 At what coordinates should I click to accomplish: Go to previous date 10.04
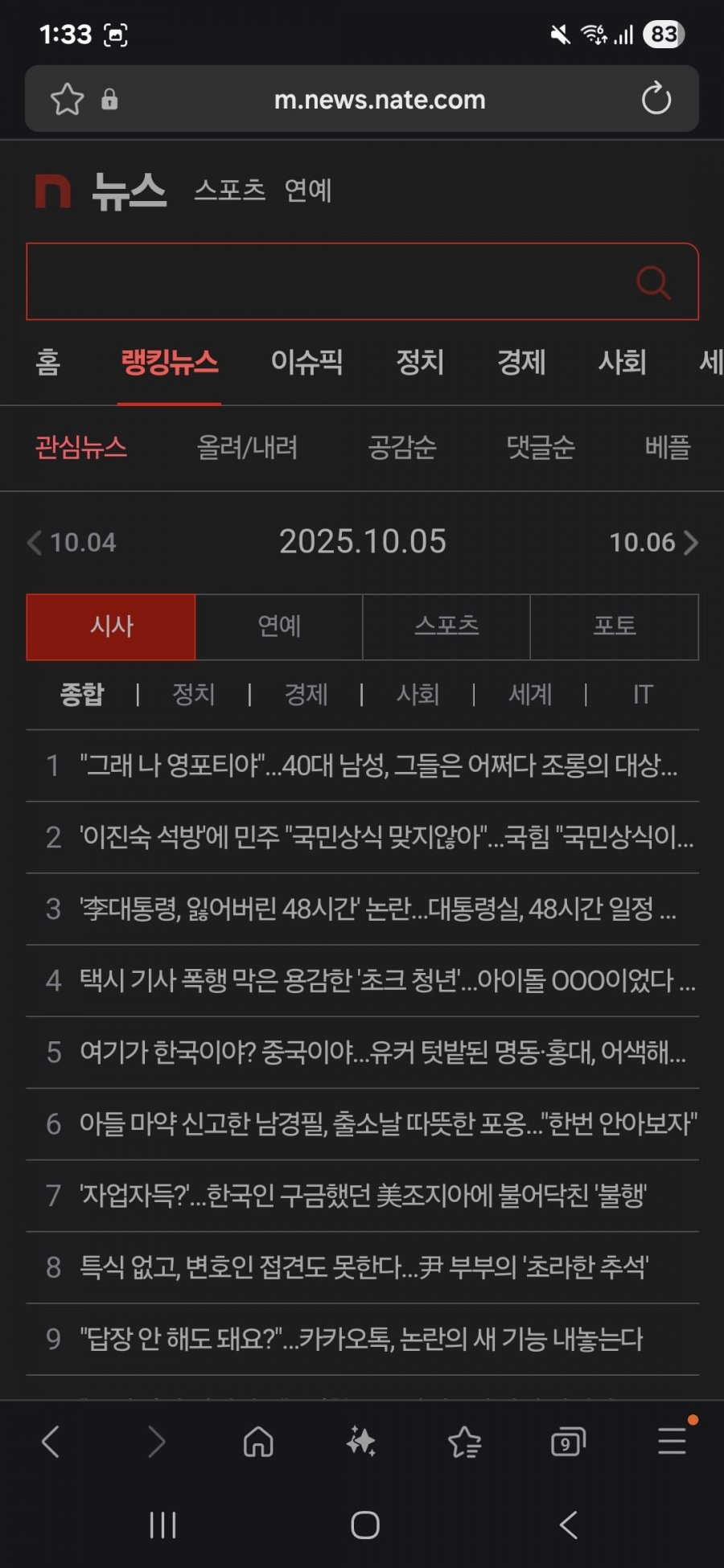click(x=72, y=543)
